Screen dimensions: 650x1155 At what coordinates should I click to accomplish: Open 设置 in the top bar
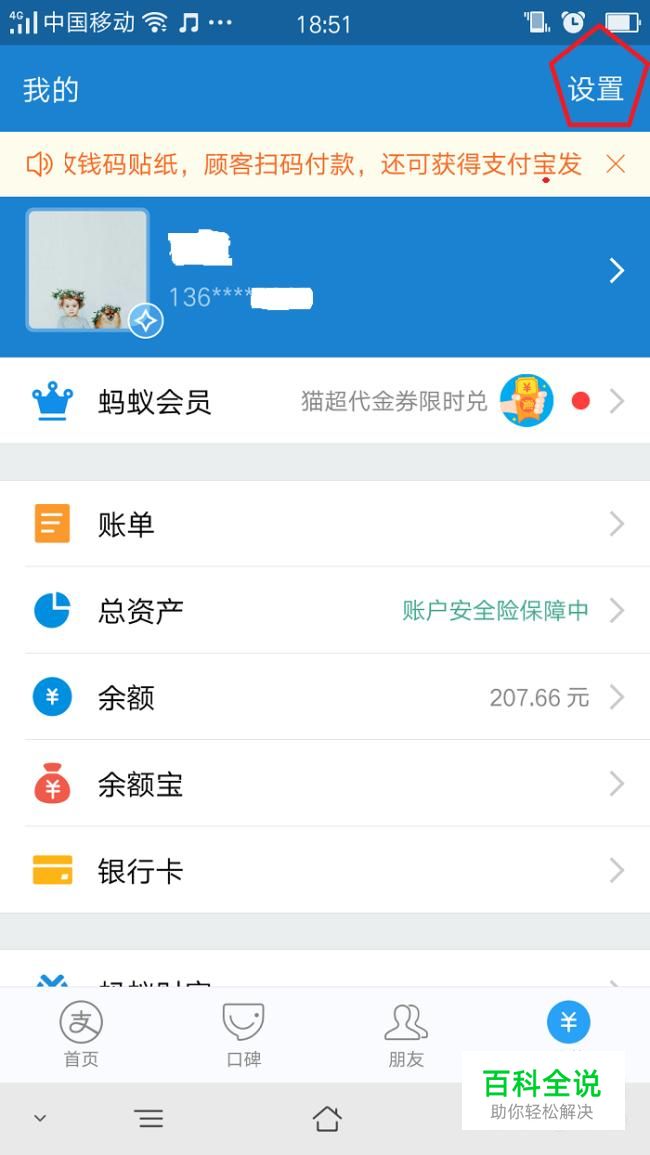tap(595, 89)
